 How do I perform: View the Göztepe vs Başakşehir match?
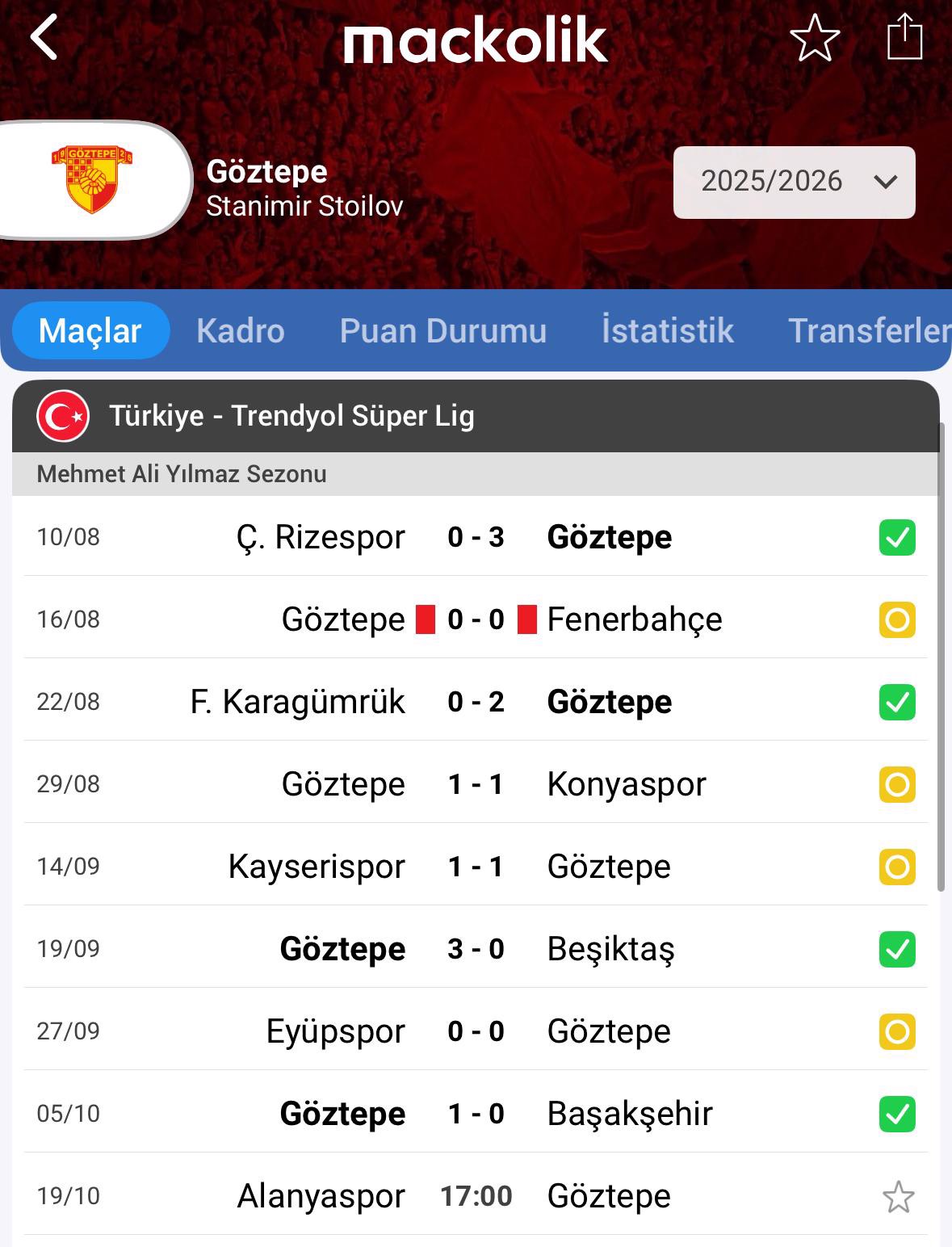point(475,1114)
